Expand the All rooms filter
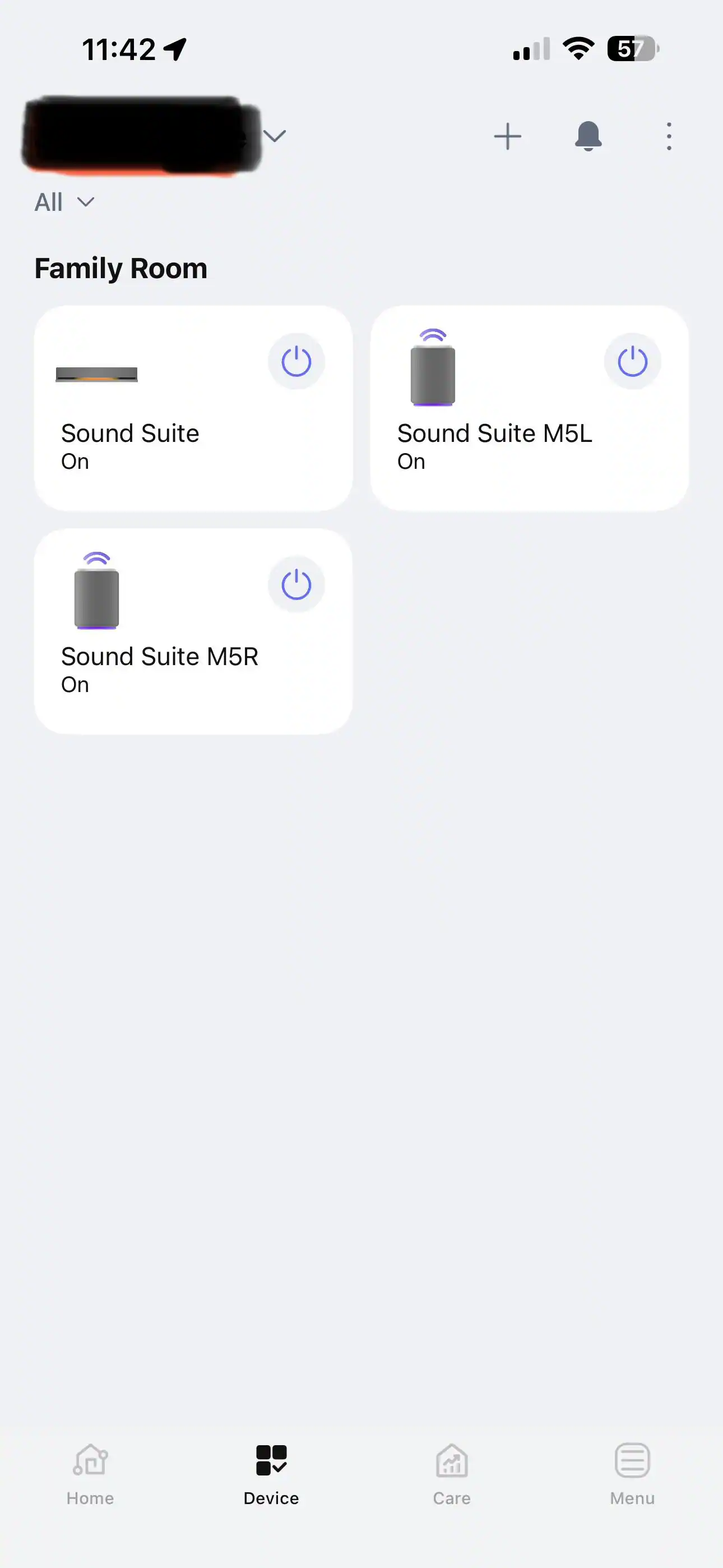The image size is (723, 1568). [64, 202]
